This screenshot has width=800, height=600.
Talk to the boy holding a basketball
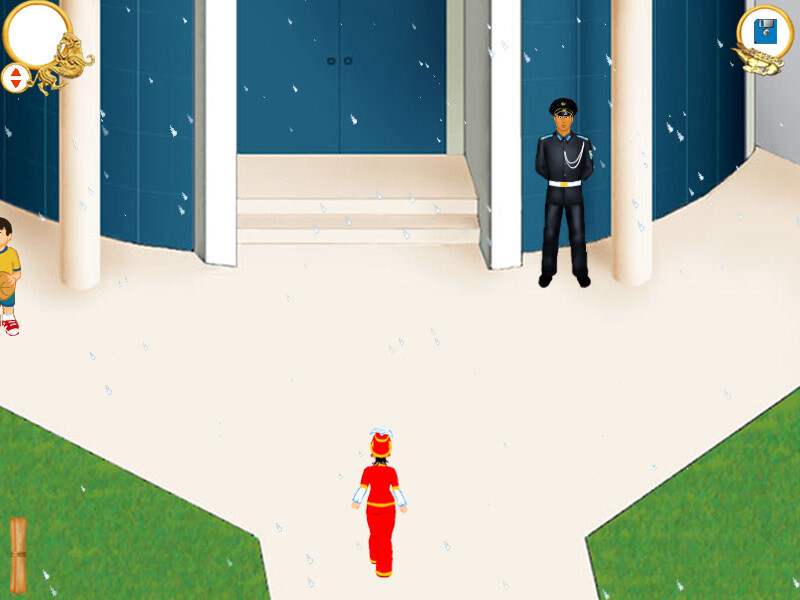(8, 275)
